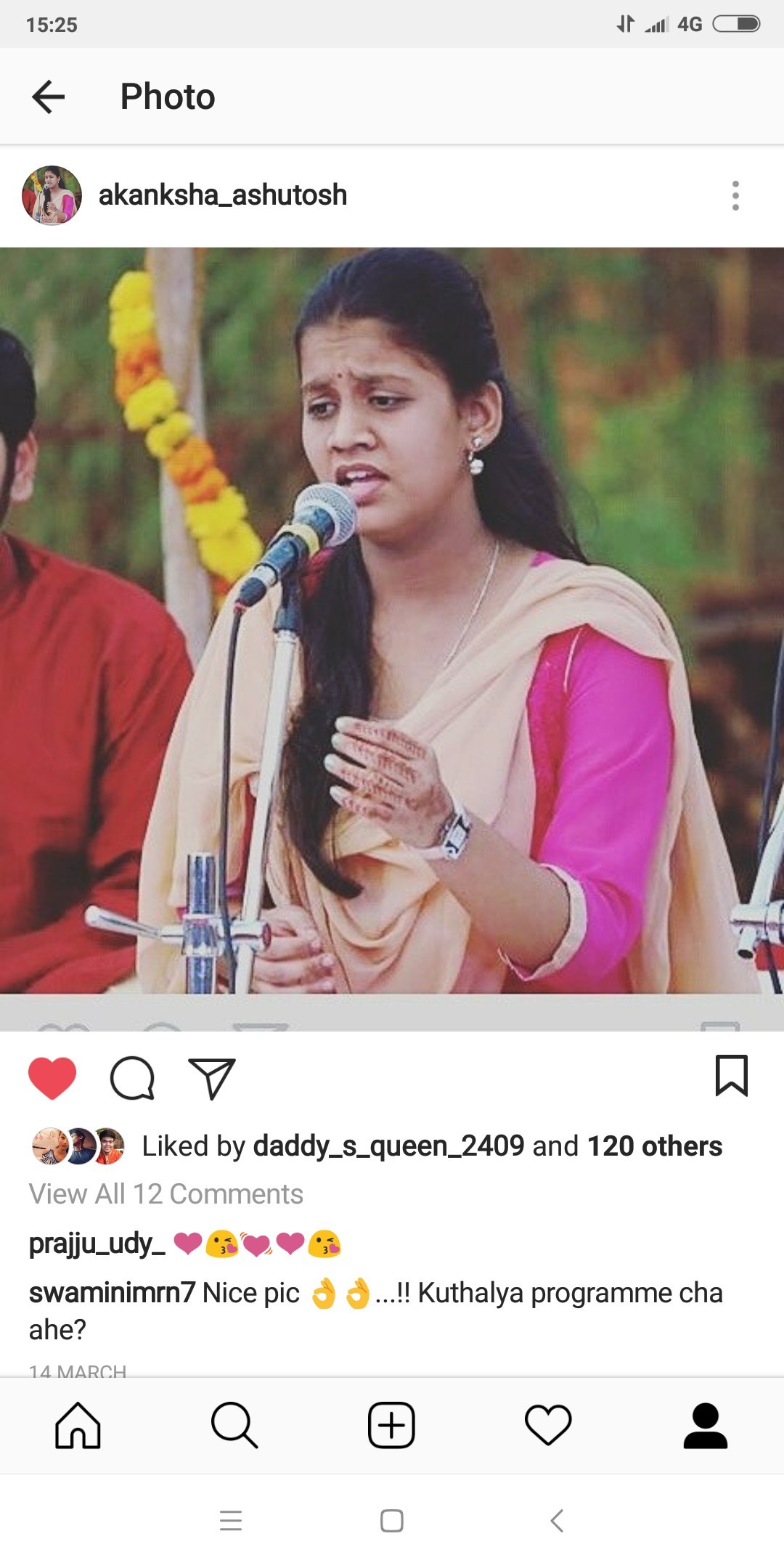
Task: Open swaminimrn7's profile from the comment
Action: click(112, 1293)
